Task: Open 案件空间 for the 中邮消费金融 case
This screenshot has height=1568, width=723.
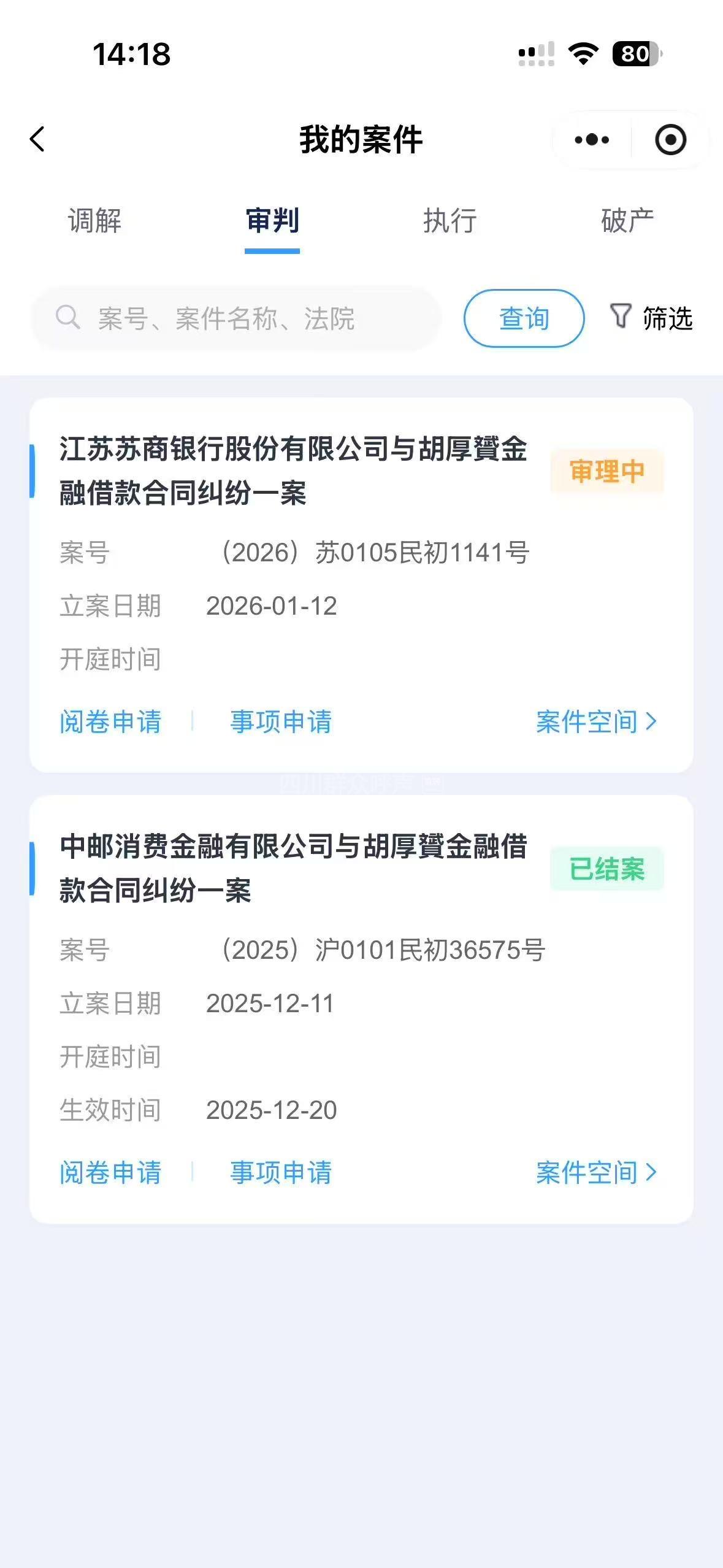Action: (595, 1172)
